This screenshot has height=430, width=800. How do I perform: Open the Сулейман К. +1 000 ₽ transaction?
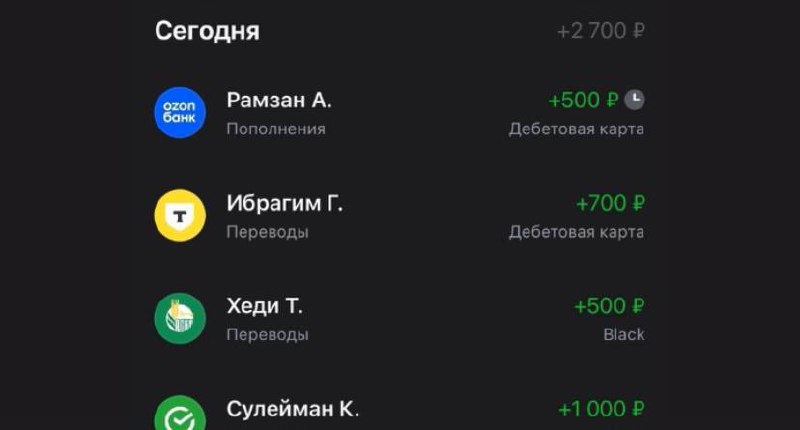click(x=400, y=412)
